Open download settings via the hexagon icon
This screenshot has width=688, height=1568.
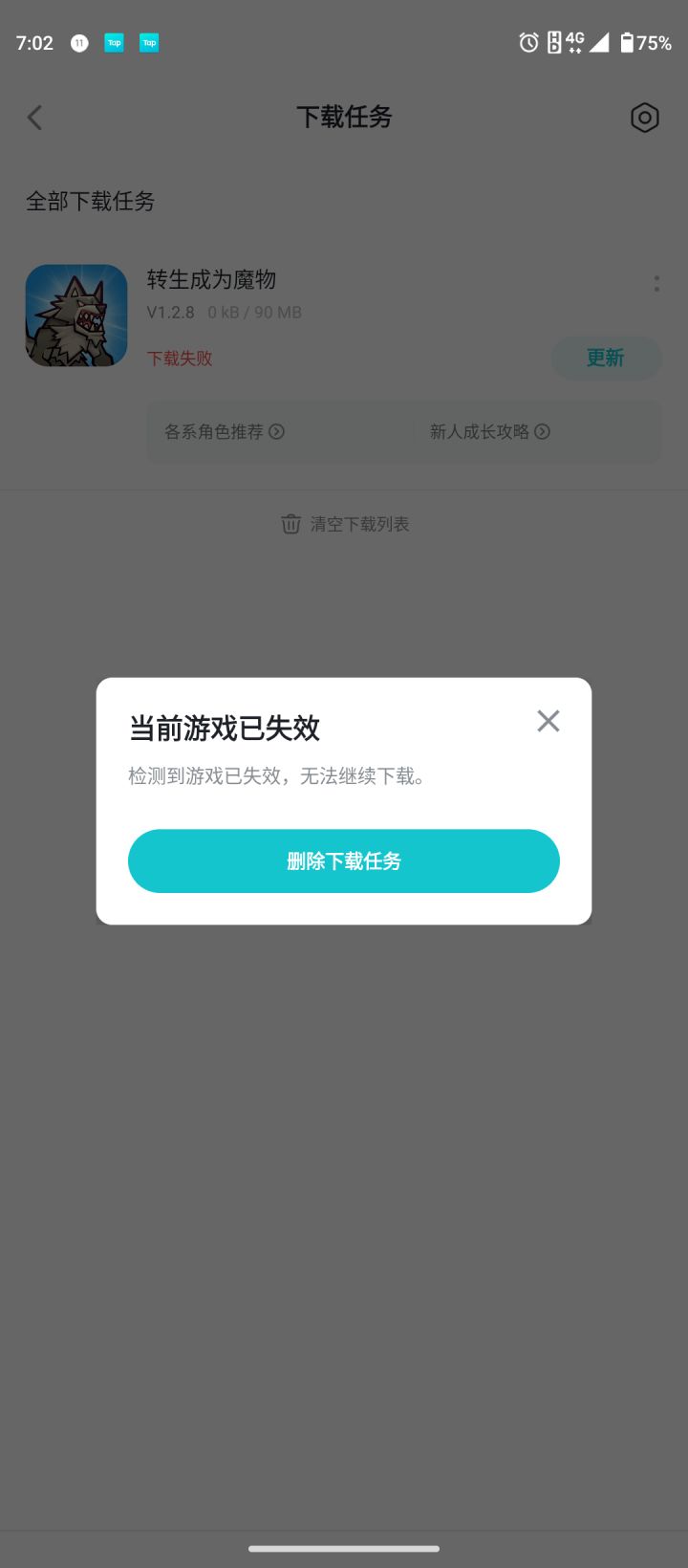[x=645, y=118]
